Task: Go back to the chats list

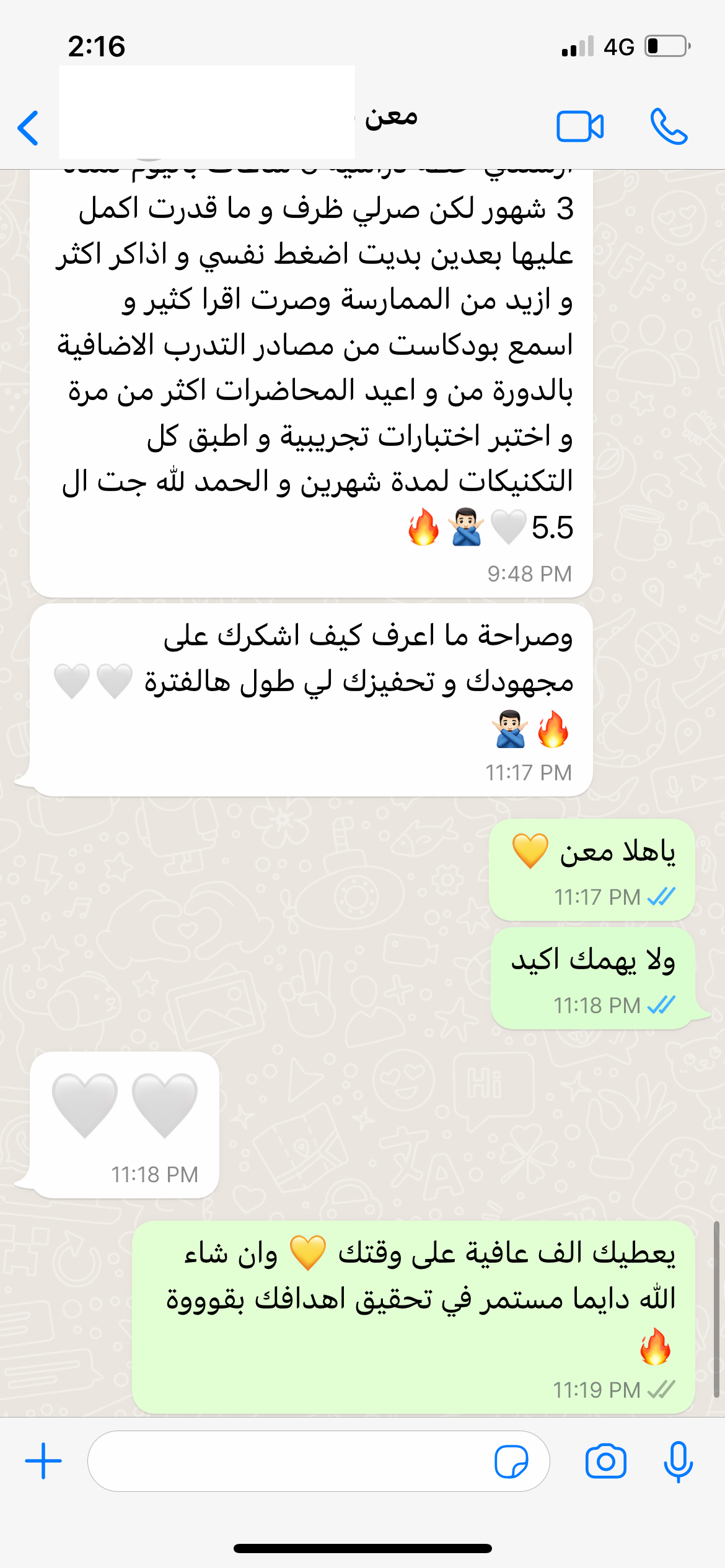Action: click(x=29, y=128)
